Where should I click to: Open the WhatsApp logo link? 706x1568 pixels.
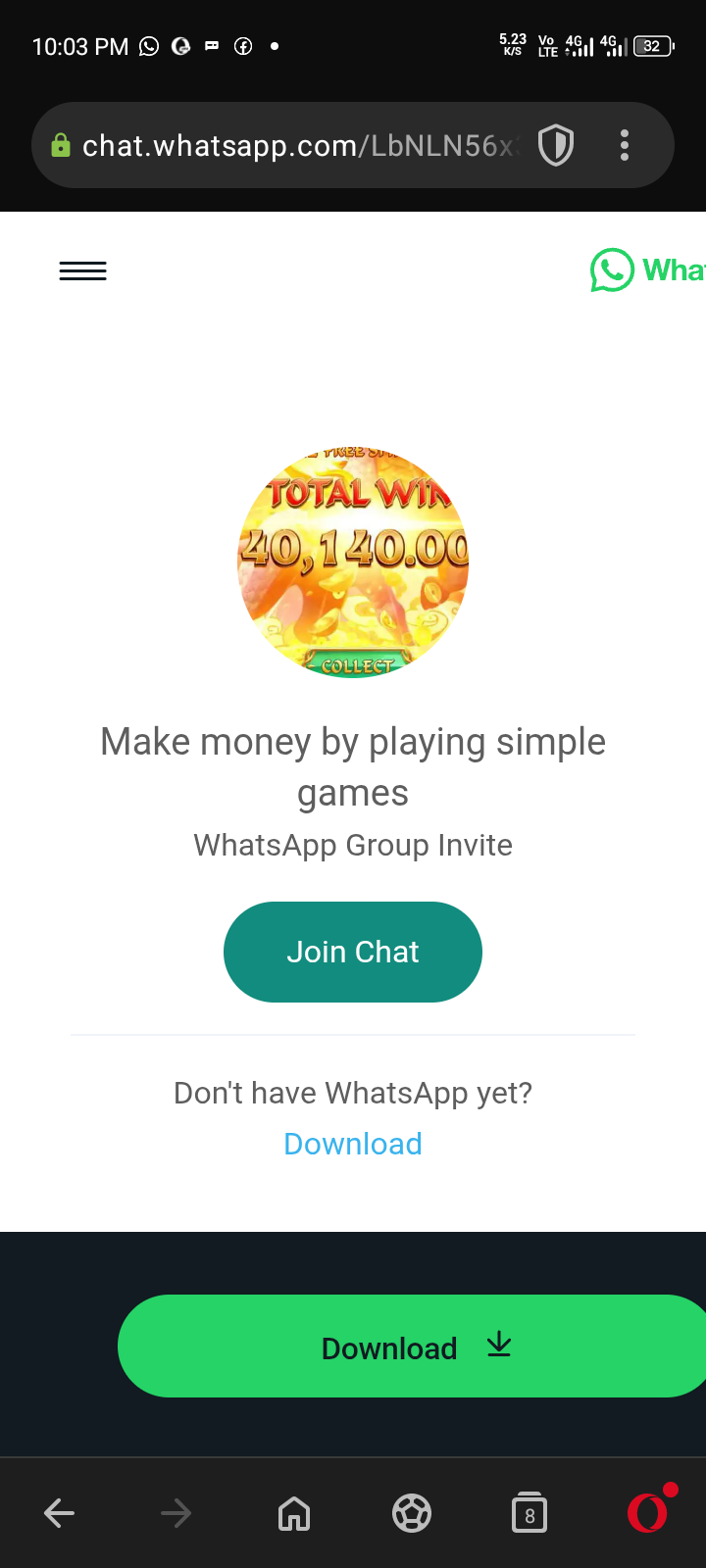(x=647, y=270)
